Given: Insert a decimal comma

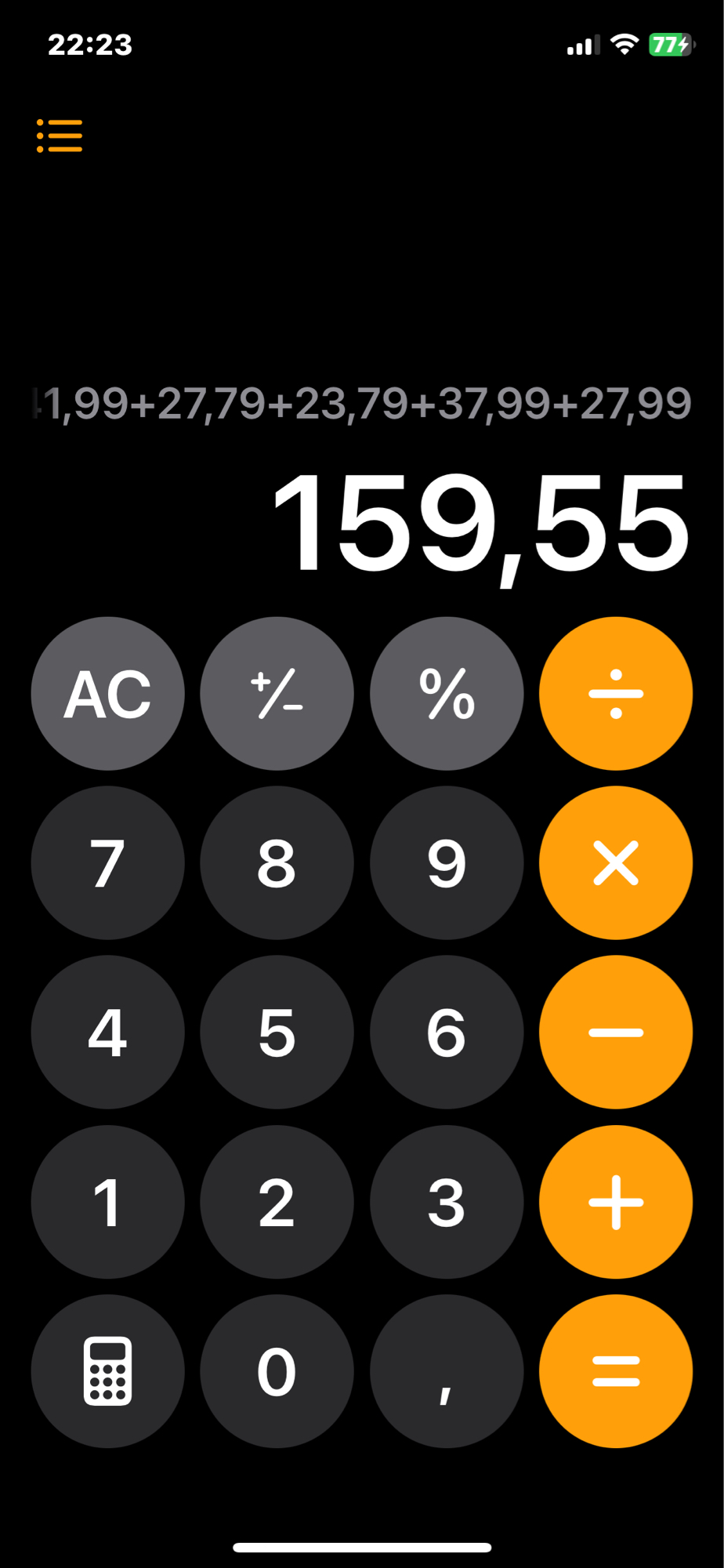Looking at the screenshot, I should point(447,1371).
